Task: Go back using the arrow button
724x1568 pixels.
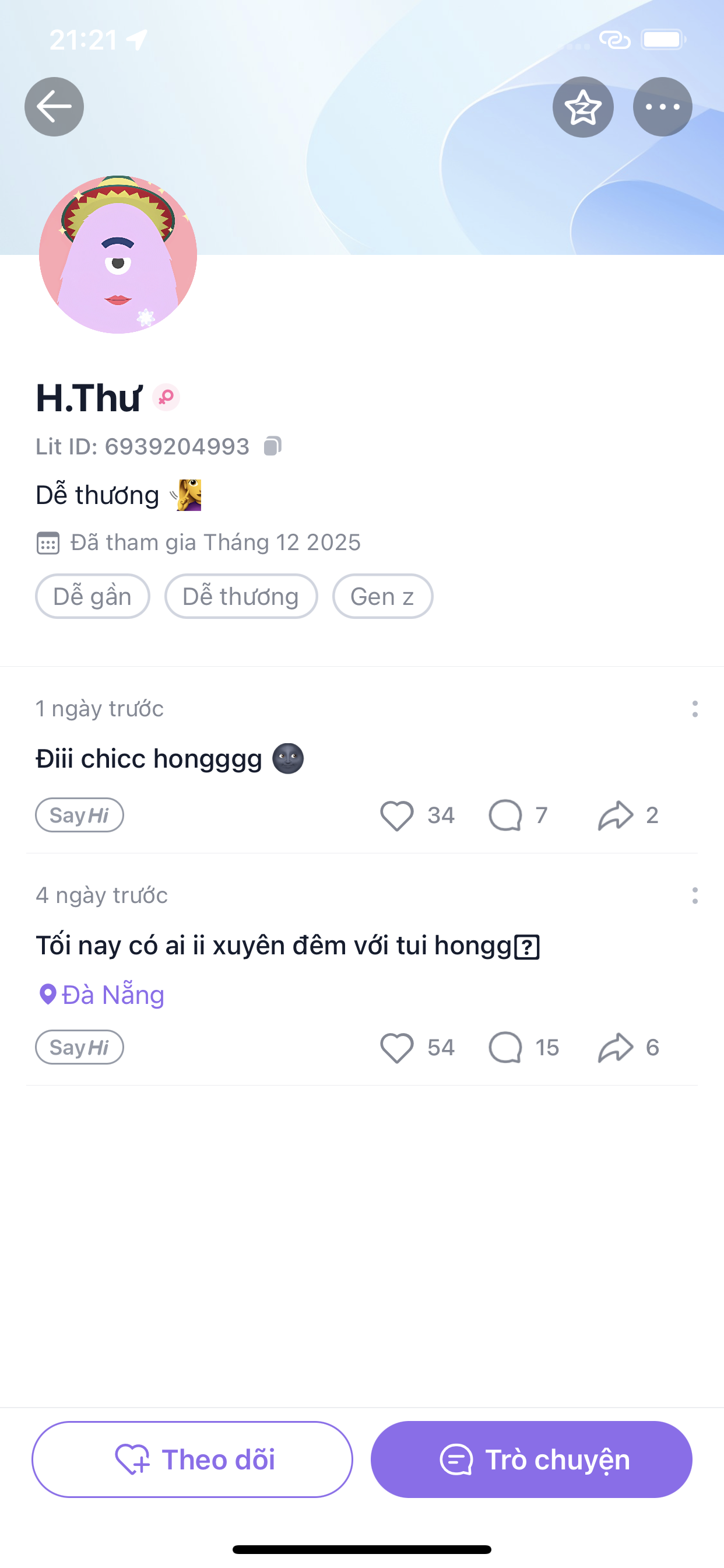Action: coord(54,107)
